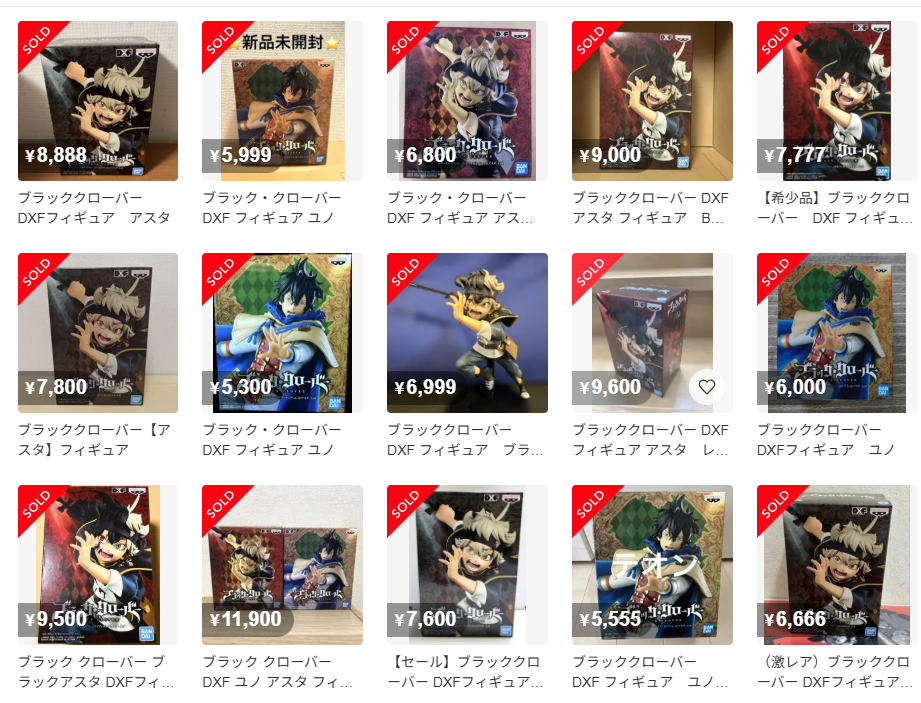View the ¥5,300 Yuno DXF figure
The height and width of the screenshot is (703, 921).
282,332
